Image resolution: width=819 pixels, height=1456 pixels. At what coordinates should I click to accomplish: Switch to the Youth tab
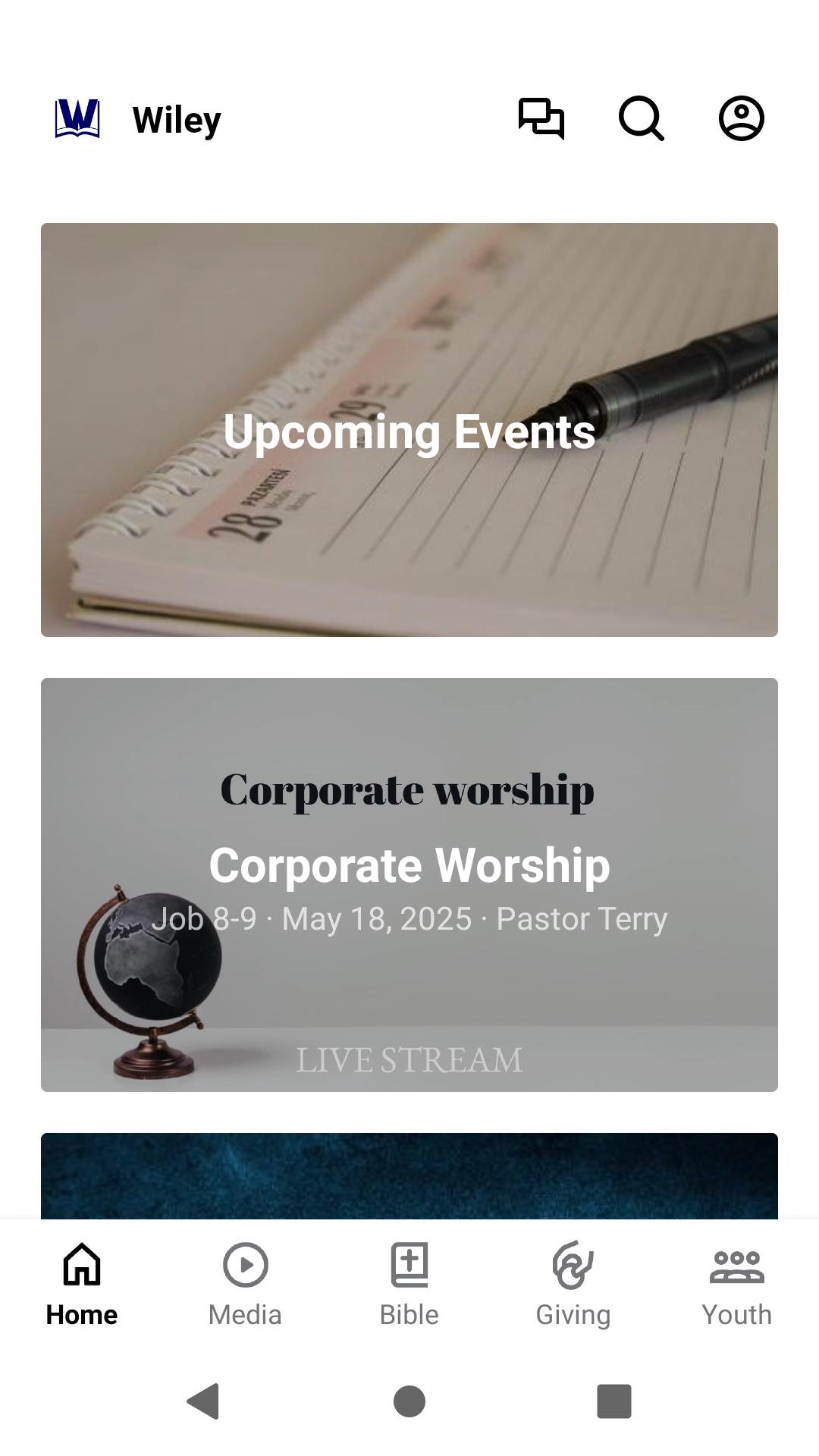(x=736, y=1282)
